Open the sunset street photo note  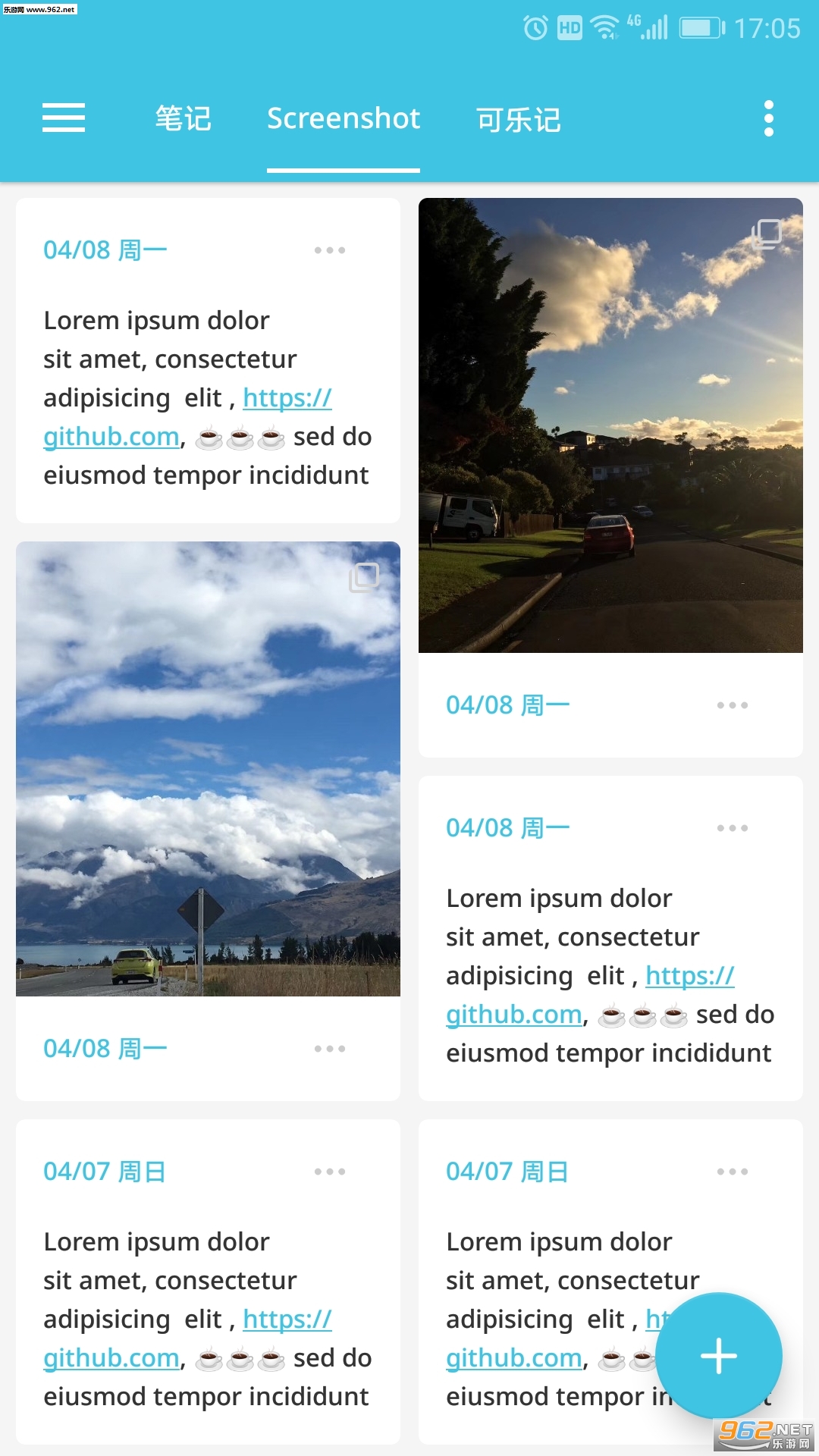(x=610, y=425)
